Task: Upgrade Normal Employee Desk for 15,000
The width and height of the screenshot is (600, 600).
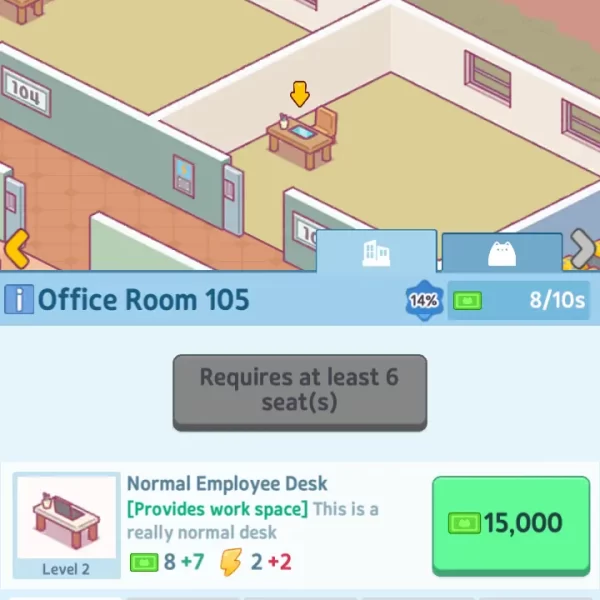Action: [510, 523]
